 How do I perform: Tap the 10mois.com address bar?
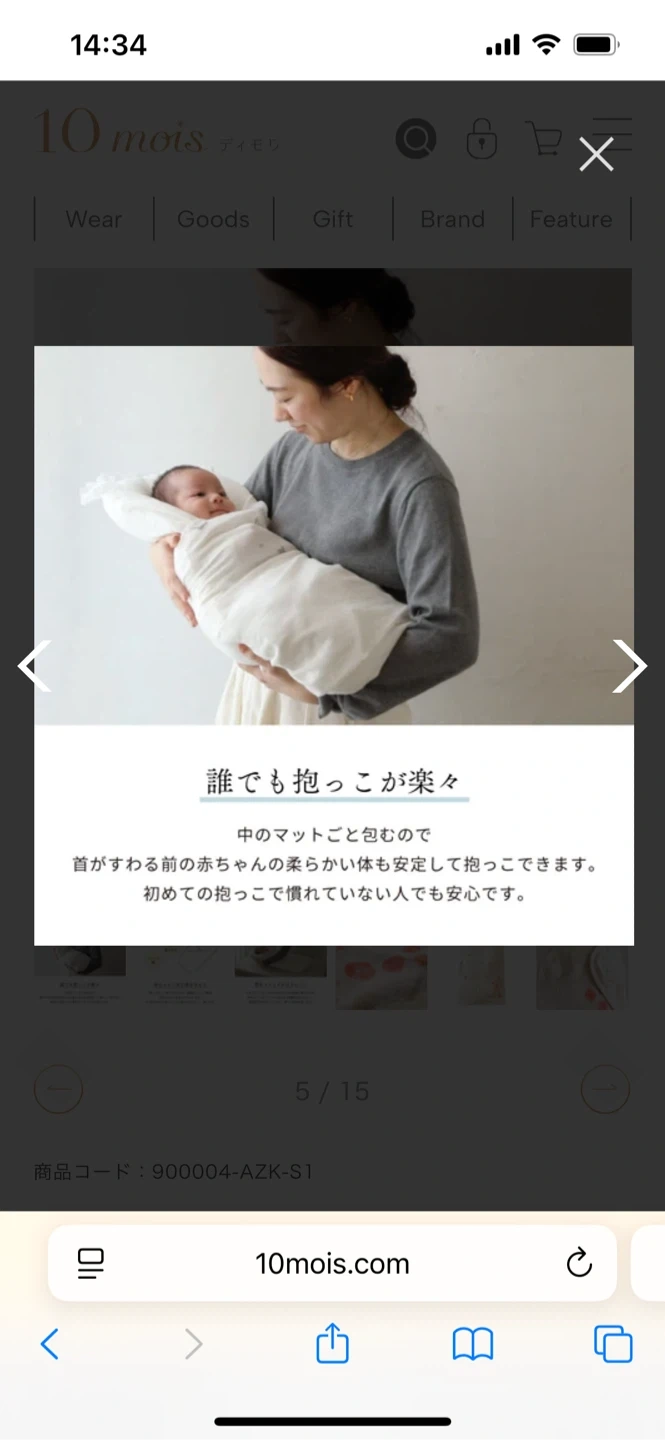[x=332, y=1263]
